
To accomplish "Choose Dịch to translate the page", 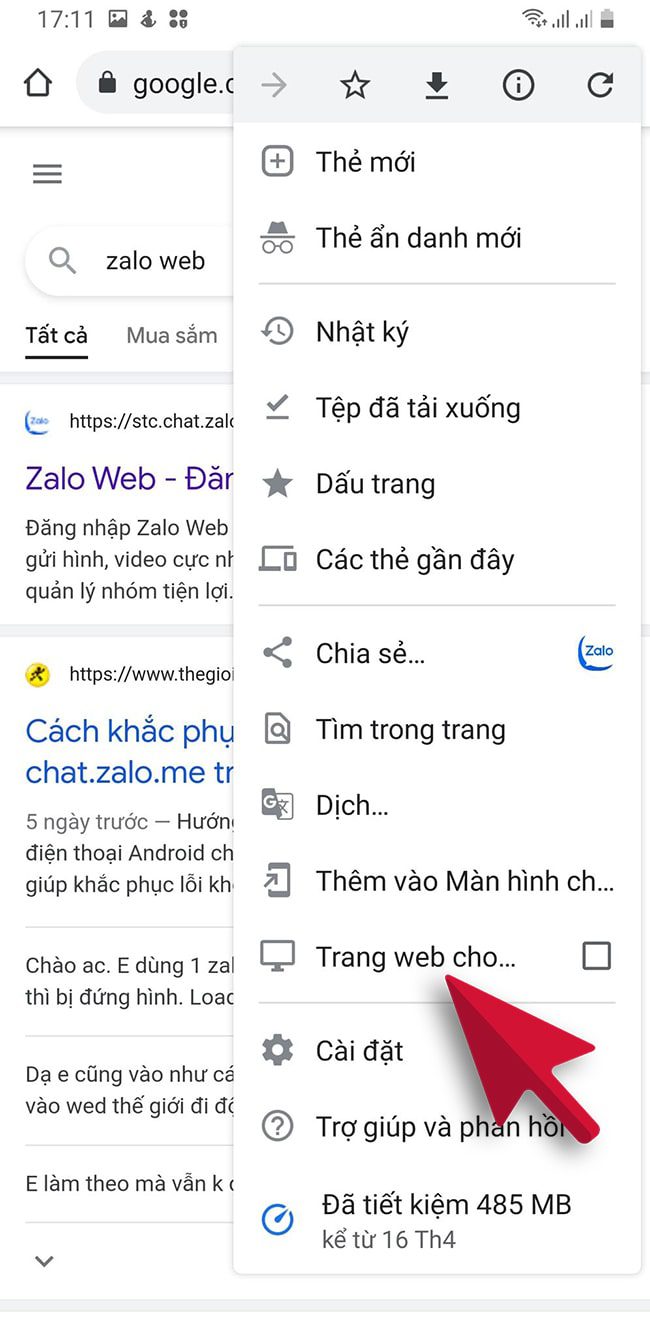I will pos(350,806).
